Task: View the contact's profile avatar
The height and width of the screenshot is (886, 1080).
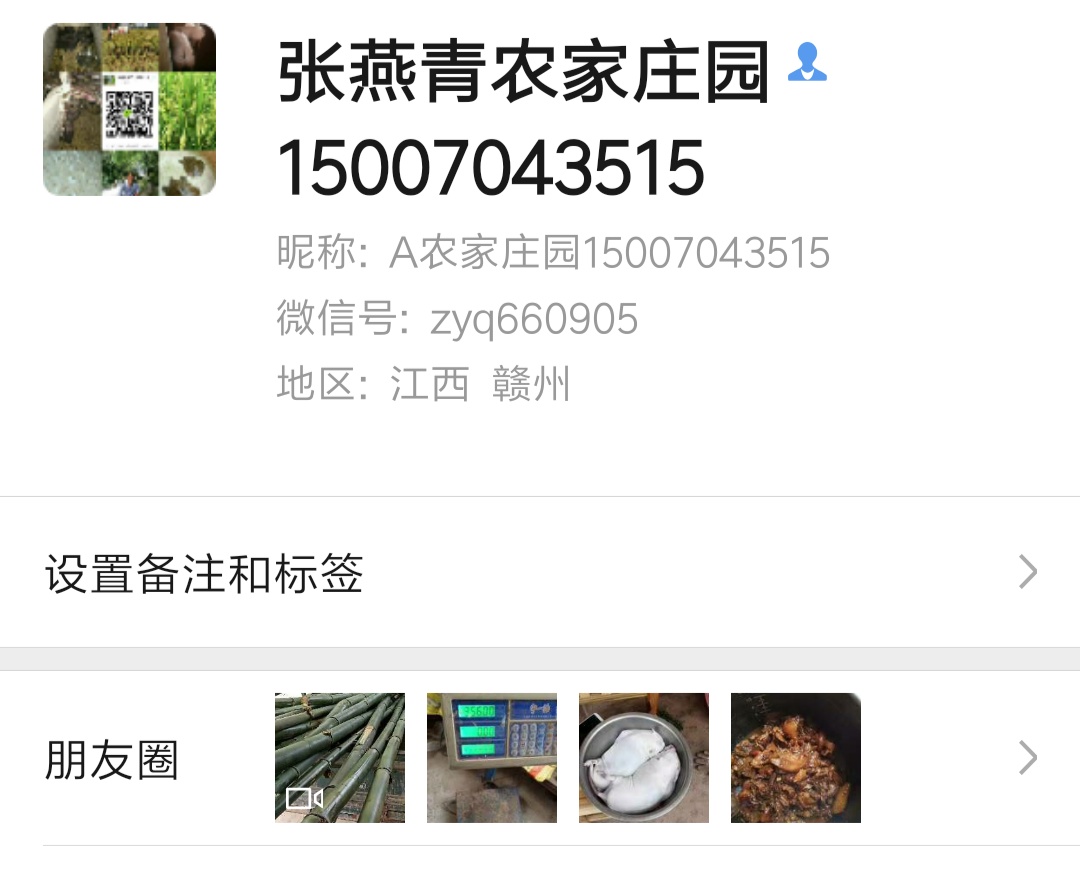Action: (x=130, y=110)
